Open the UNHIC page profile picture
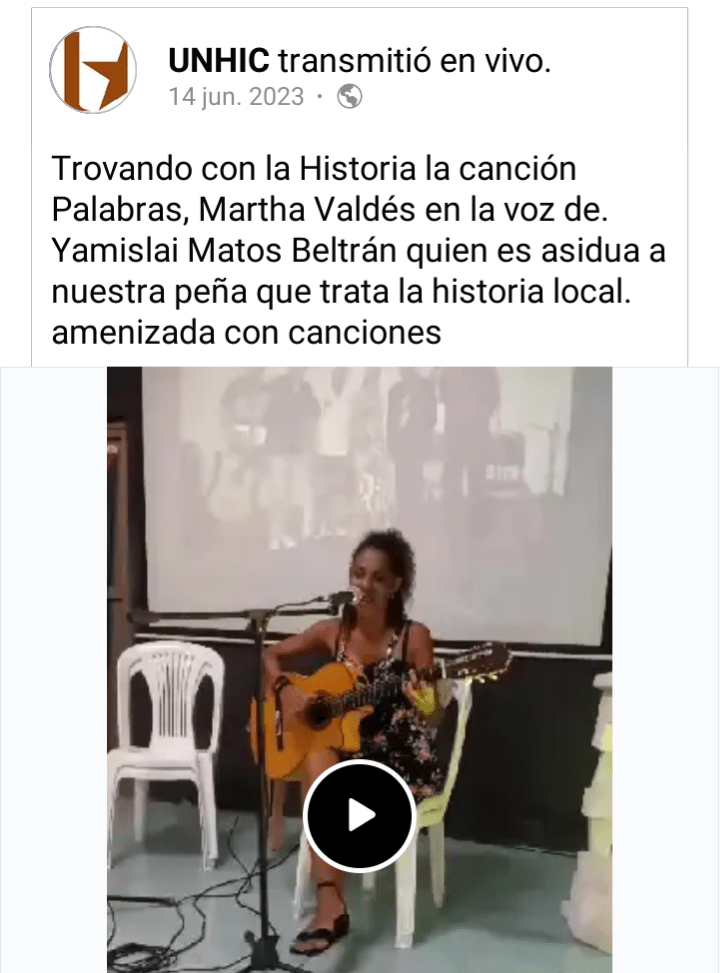 (93, 70)
